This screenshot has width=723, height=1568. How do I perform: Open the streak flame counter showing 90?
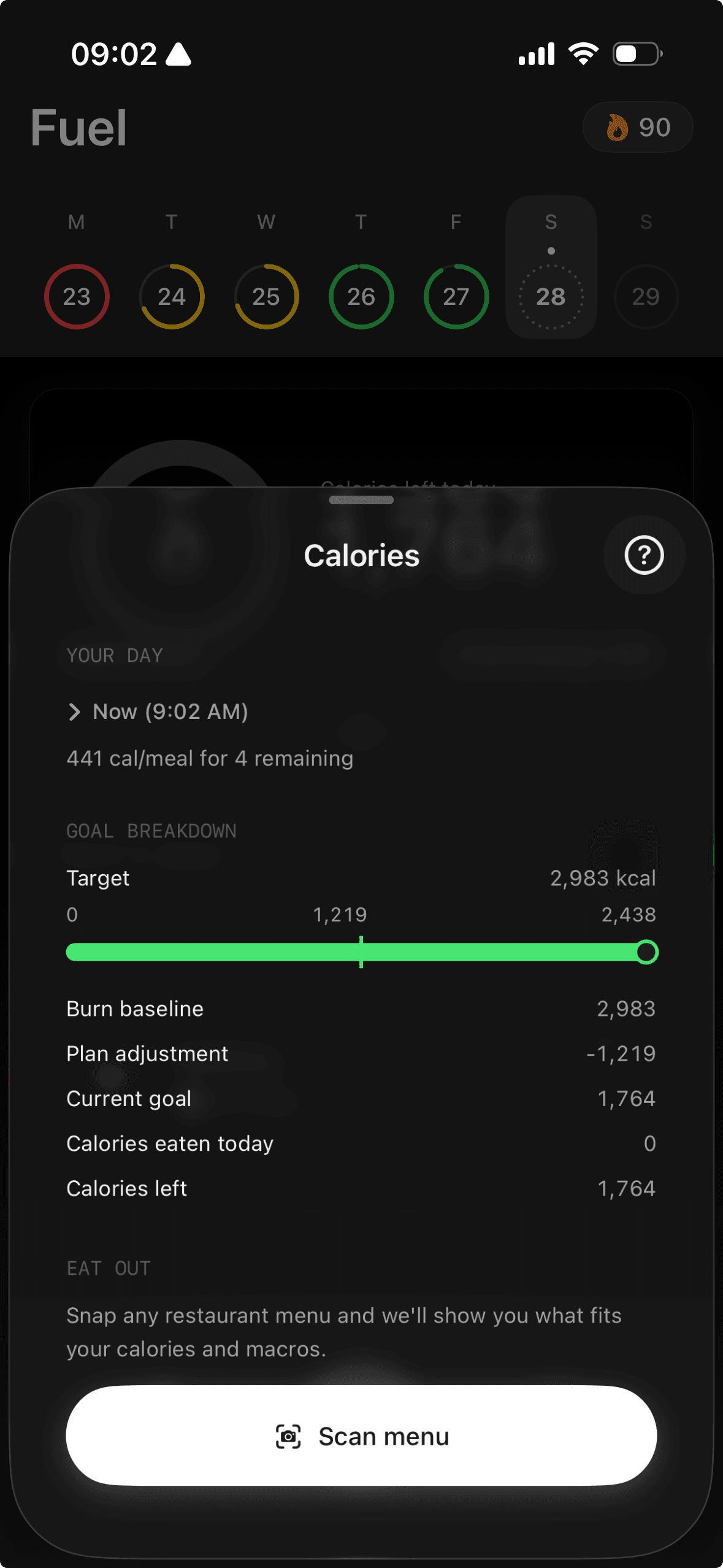[x=637, y=127]
